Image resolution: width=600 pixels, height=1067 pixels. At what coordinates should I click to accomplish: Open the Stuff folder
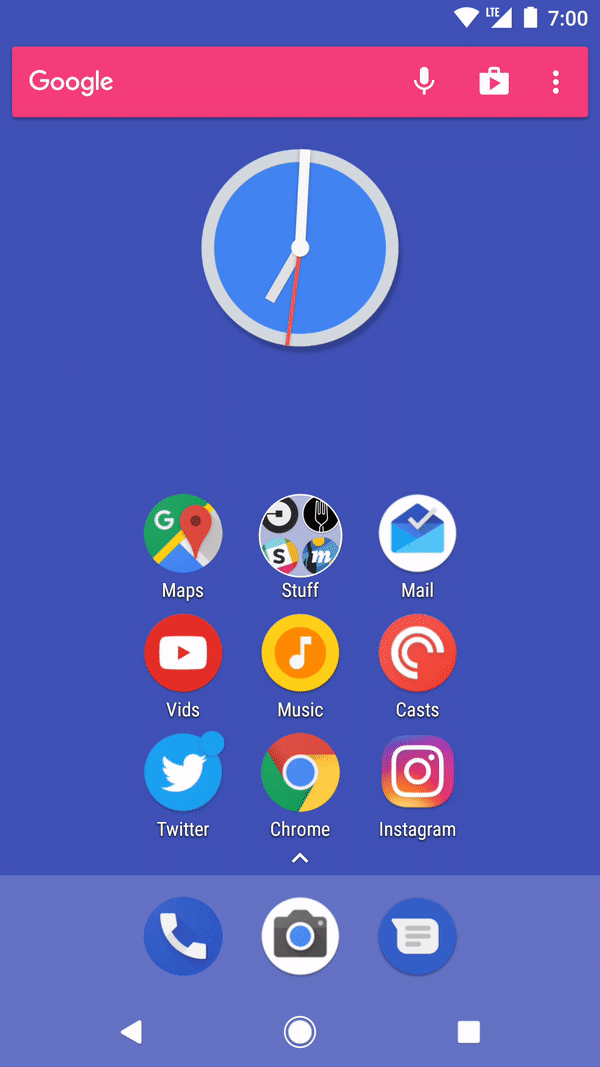click(x=300, y=534)
